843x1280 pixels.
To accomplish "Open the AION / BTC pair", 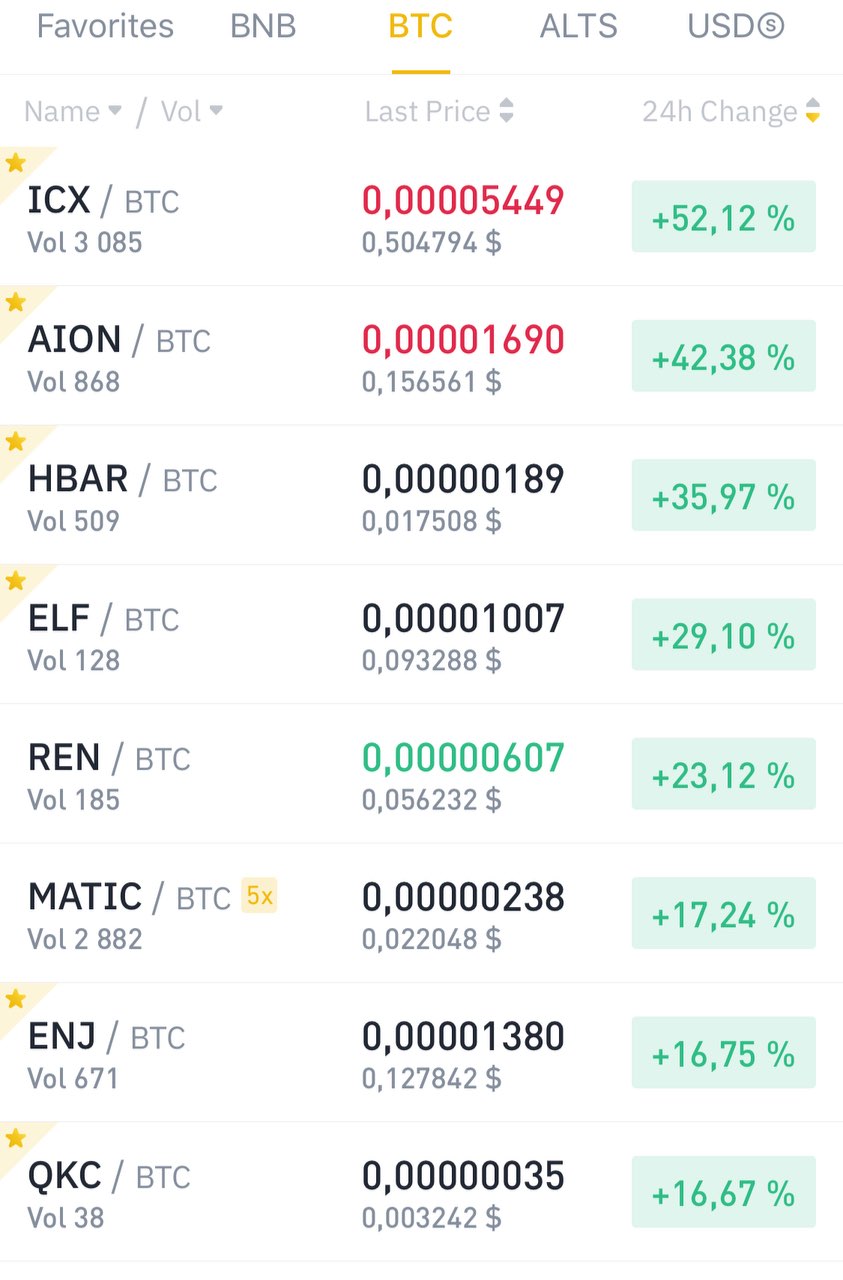I will pos(421,356).
